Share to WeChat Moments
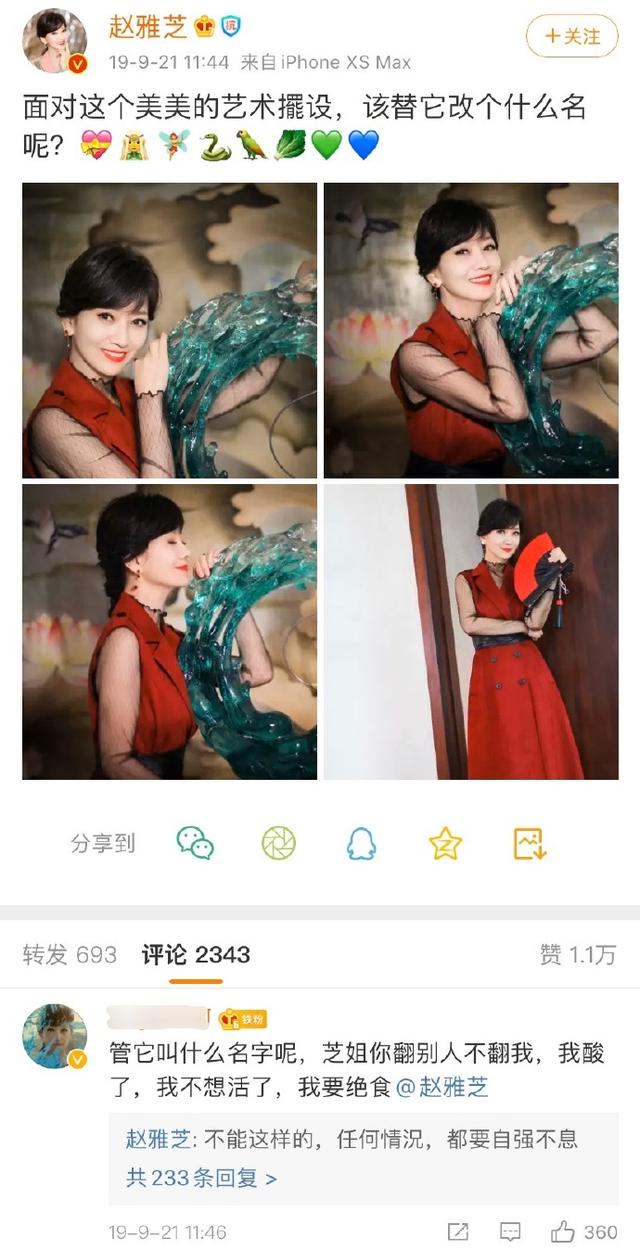The image size is (640, 1250). [x=279, y=844]
